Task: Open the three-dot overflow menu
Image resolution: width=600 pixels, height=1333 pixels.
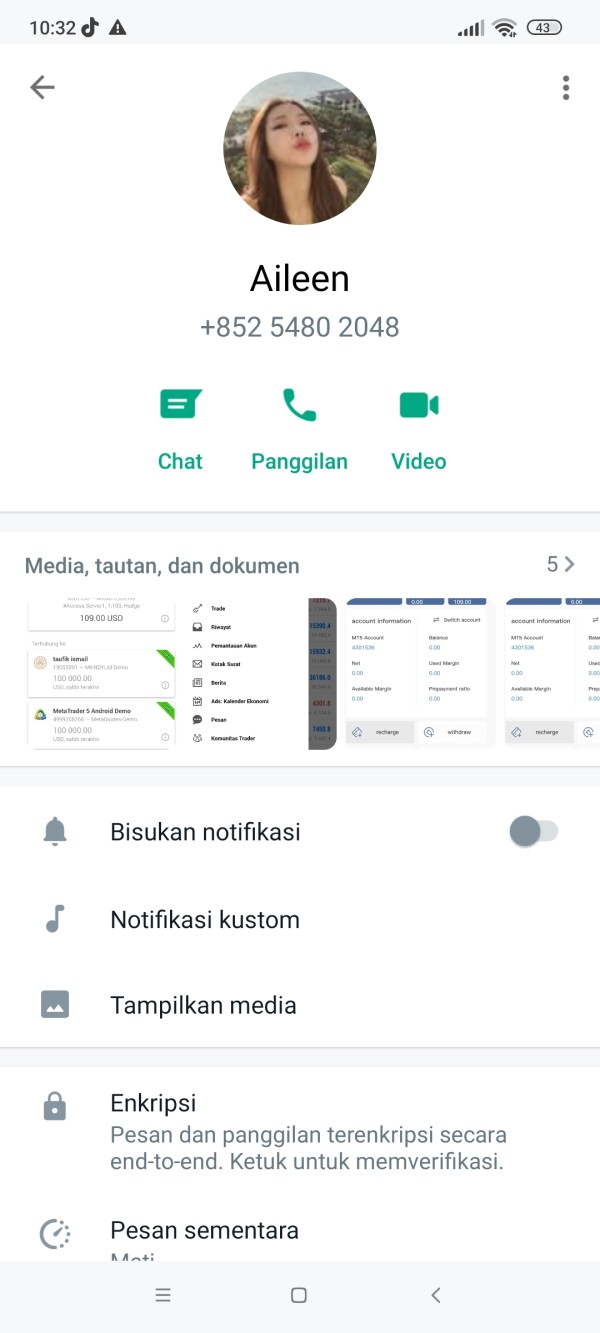Action: [566, 88]
